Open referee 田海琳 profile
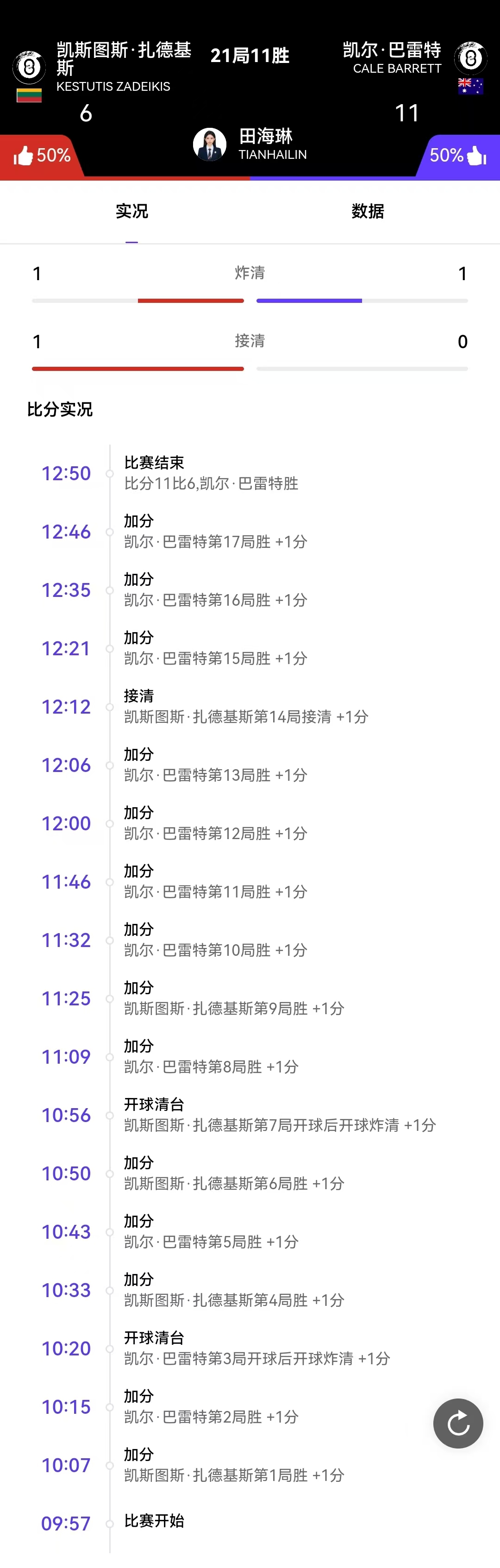Image resolution: width=500 pixels, height=1568 pixels. (210, 144)
